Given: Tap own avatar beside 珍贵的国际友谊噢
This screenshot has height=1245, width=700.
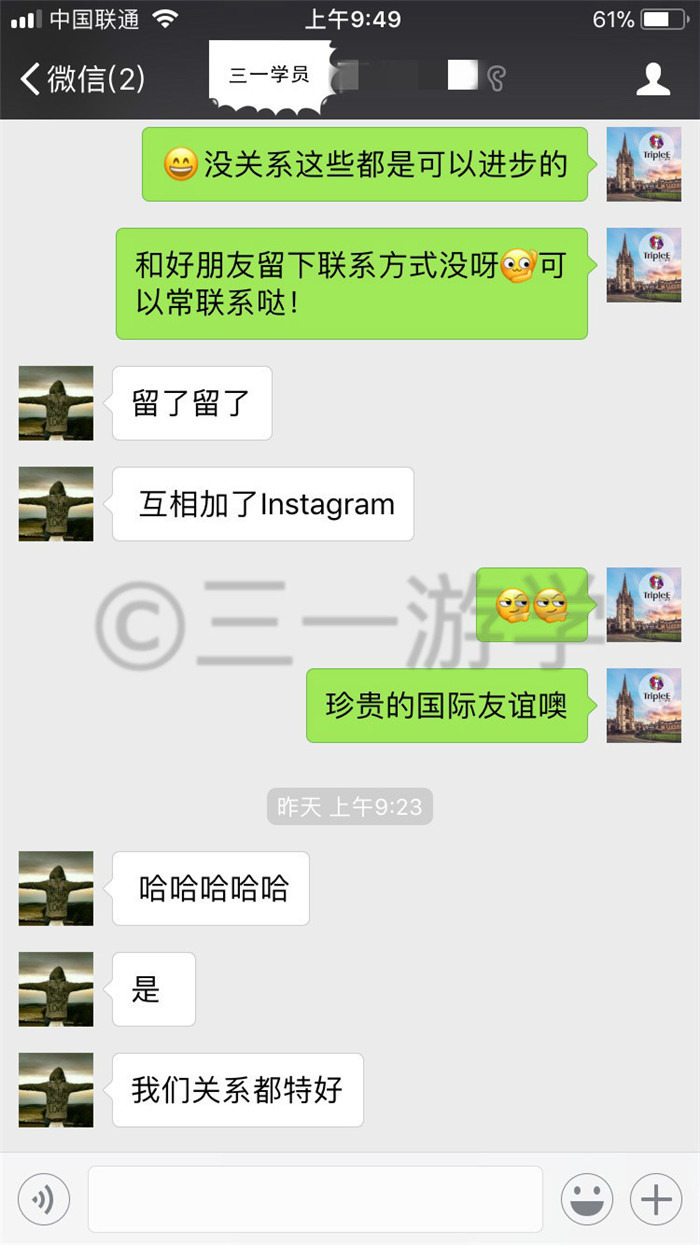Looking at the screenshot, I should pyautogui.click(x=644, y=705).
